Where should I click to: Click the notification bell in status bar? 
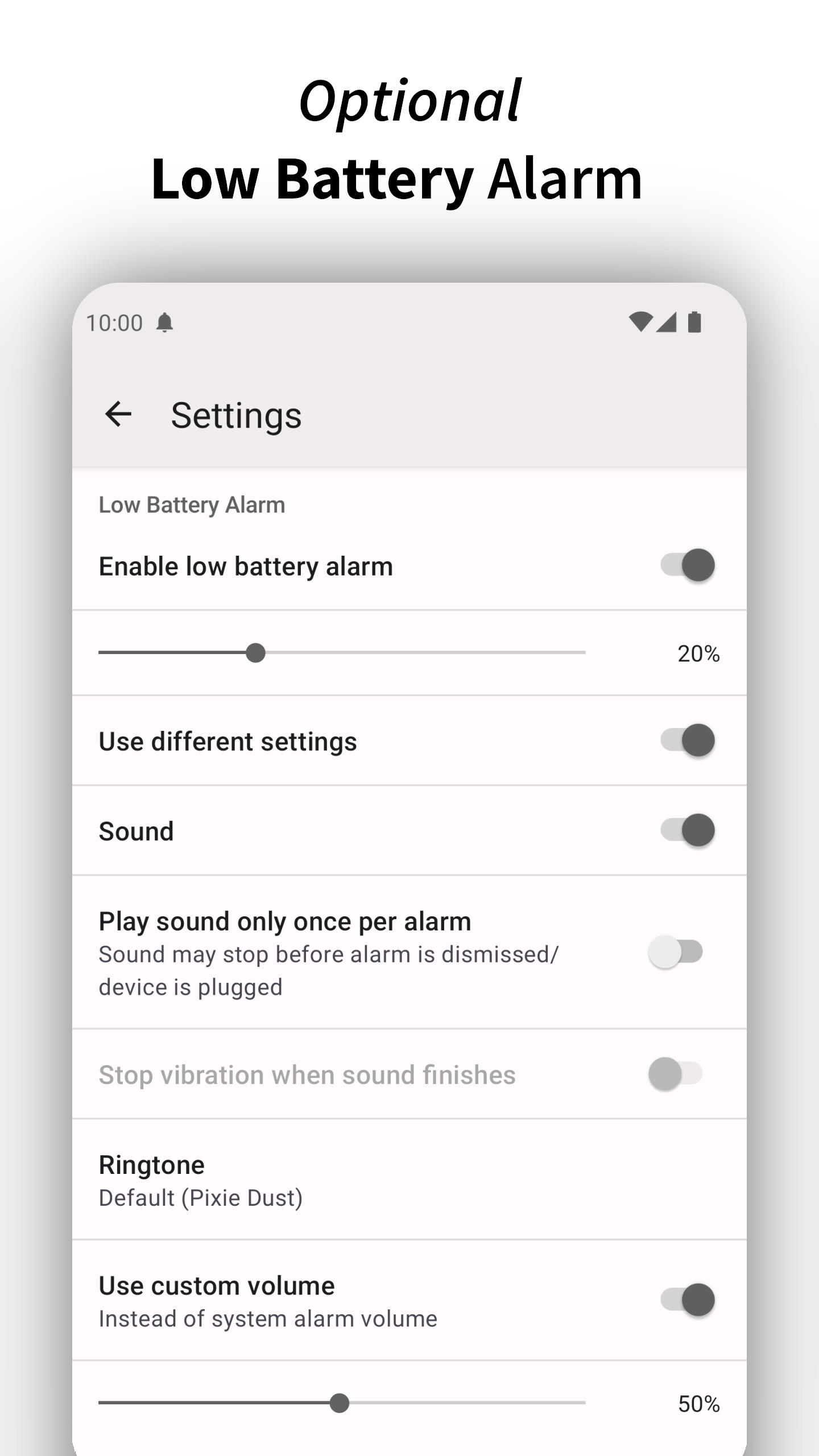pyautogui.click(x=165, y=322)
